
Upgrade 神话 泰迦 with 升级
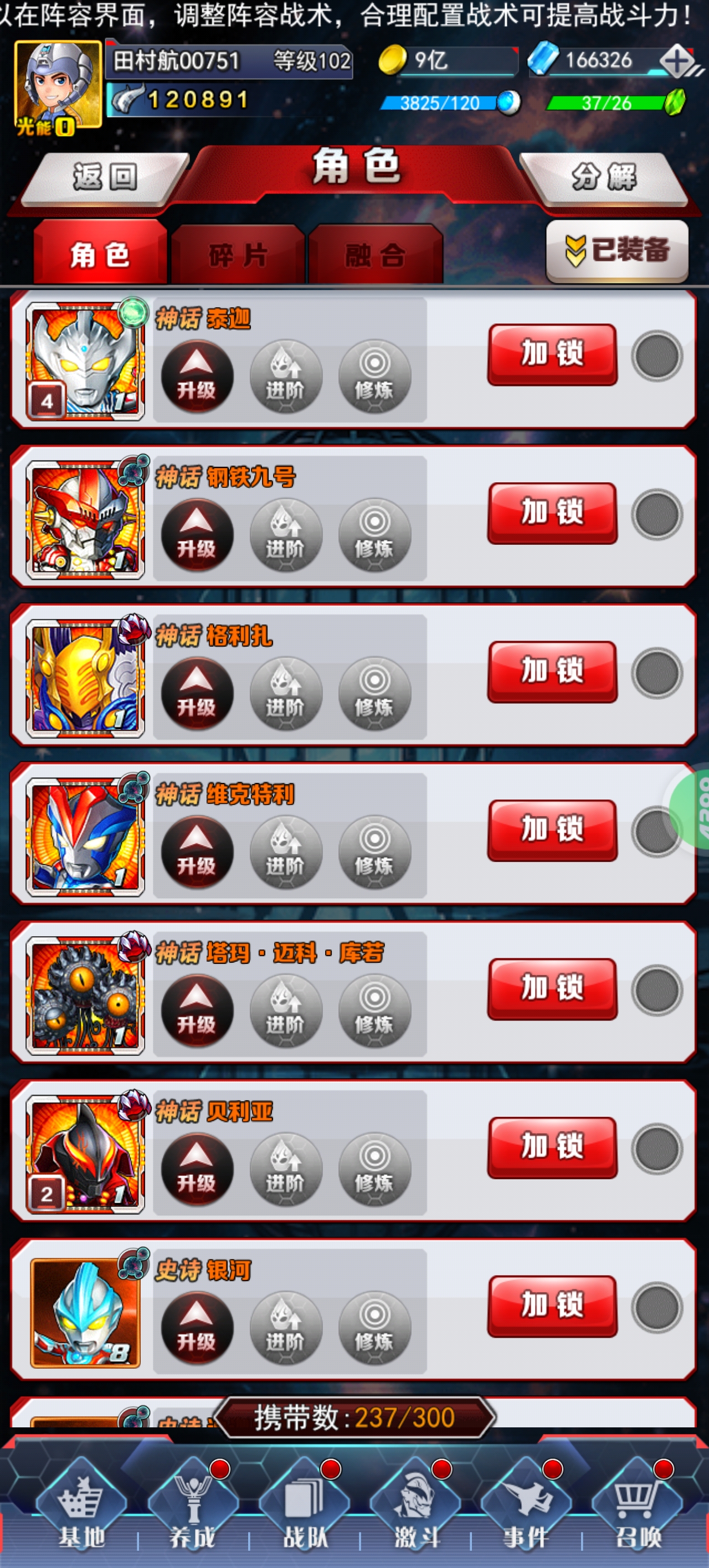point(197,376)
